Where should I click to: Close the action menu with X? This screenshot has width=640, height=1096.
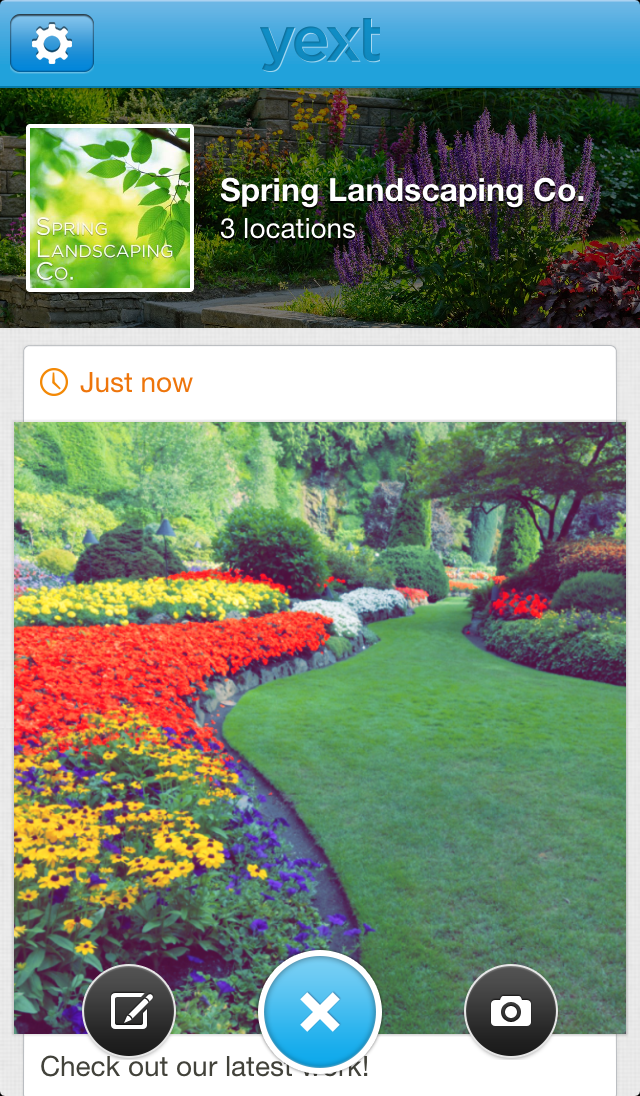pos(320,1012)
